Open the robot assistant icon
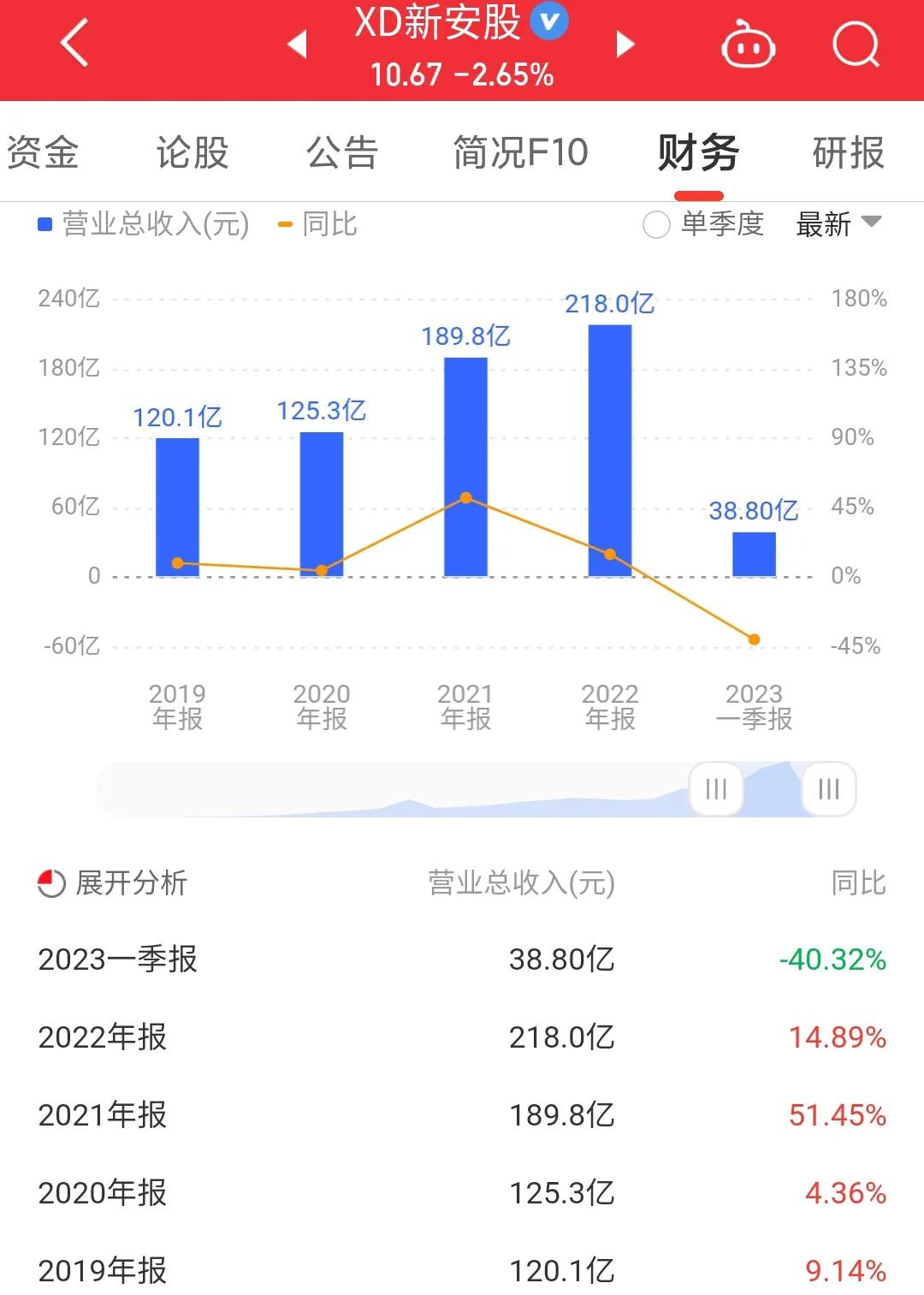Screen dimensions: 924x1295 746,47
